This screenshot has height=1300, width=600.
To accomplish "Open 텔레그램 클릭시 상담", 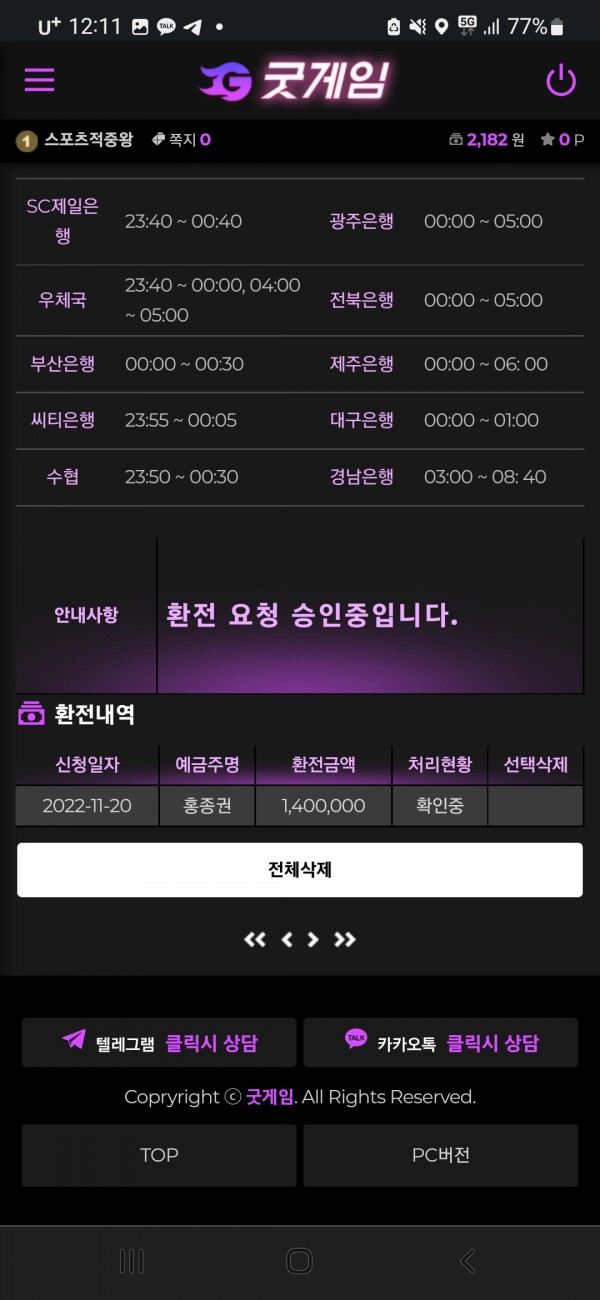I will (x=159, y=1043).
